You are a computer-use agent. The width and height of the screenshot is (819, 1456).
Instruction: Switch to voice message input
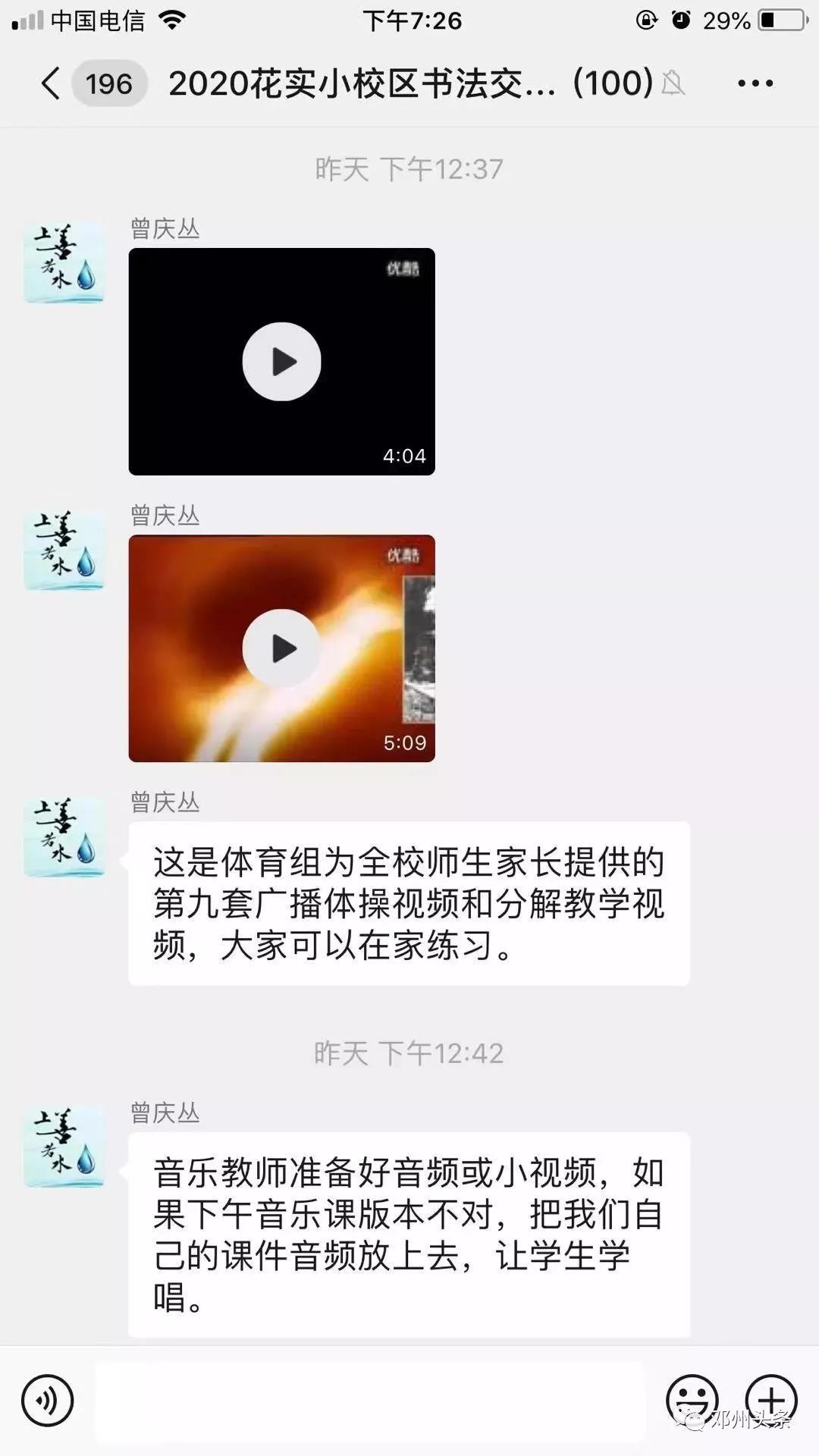click(x=47, y=1400)
